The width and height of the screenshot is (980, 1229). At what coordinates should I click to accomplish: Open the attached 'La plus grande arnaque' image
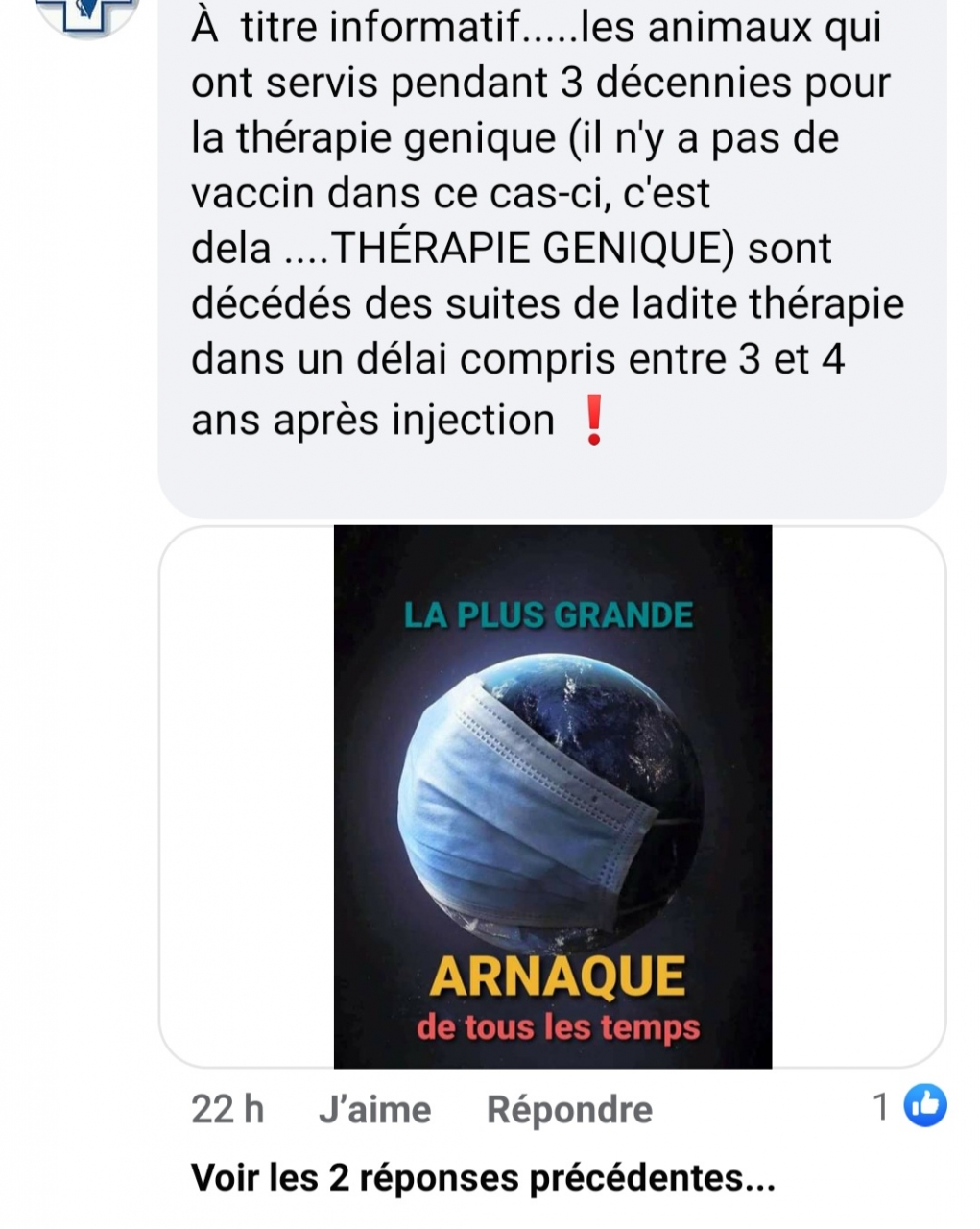click(553, 796)
